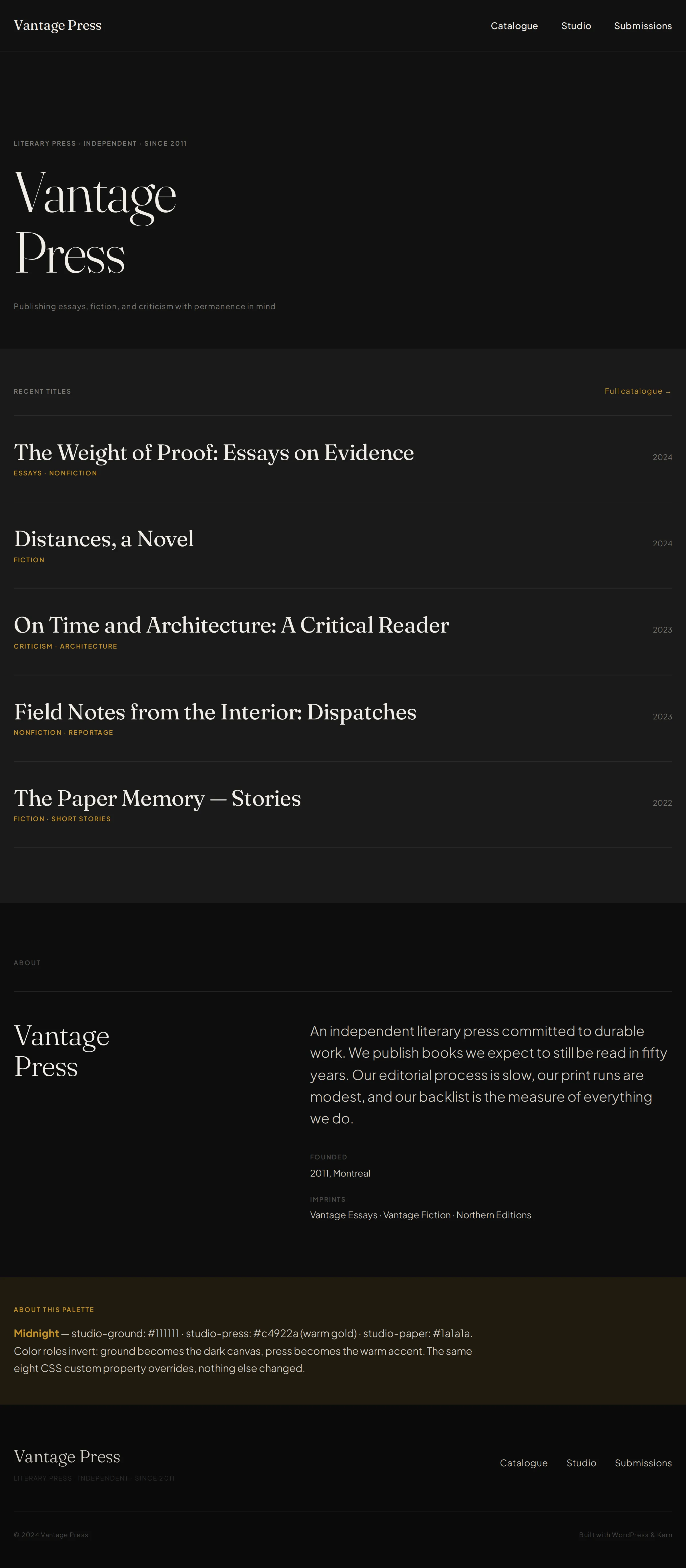
Task: Open Submissions in the top navigation
Action: click(643, 25)
